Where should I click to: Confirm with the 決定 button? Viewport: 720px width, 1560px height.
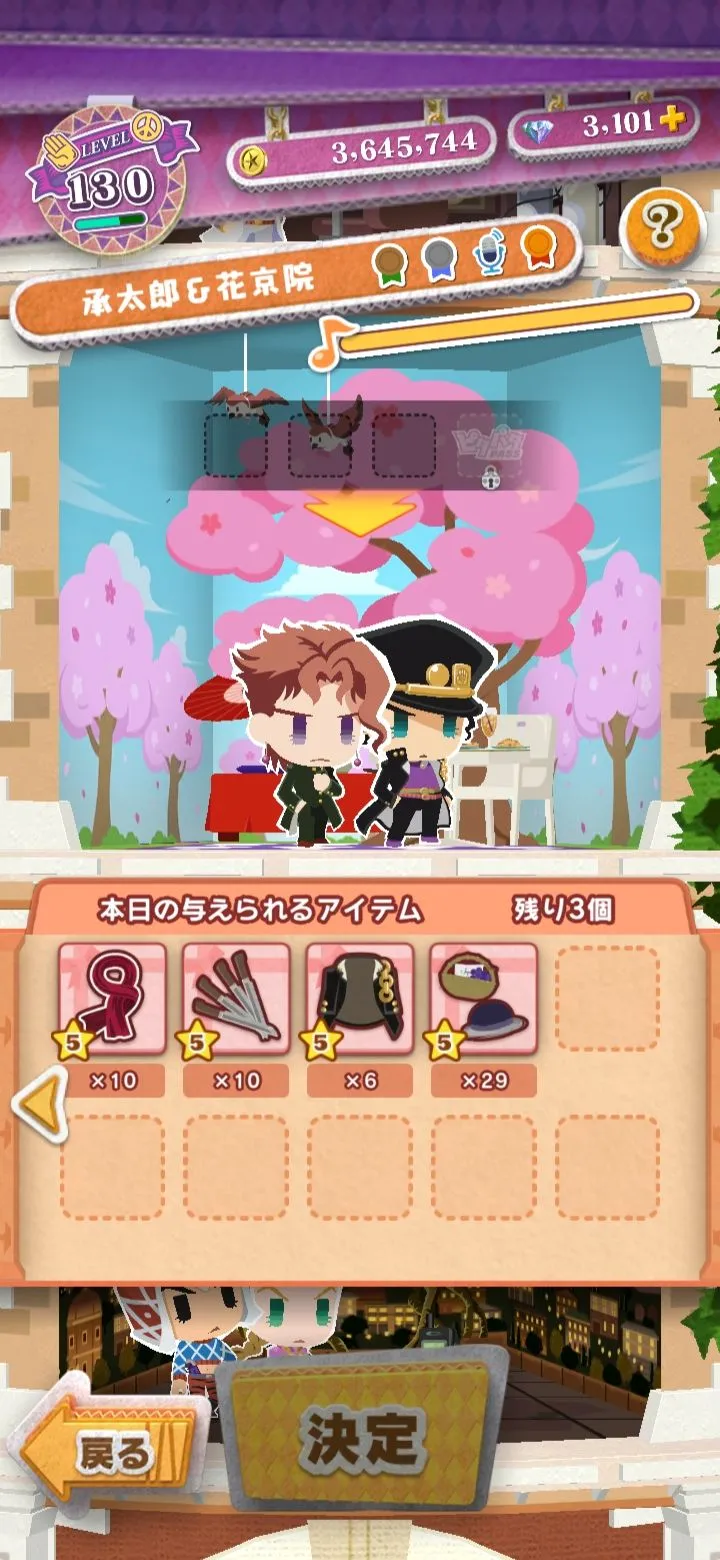(x=360, y=1437)
